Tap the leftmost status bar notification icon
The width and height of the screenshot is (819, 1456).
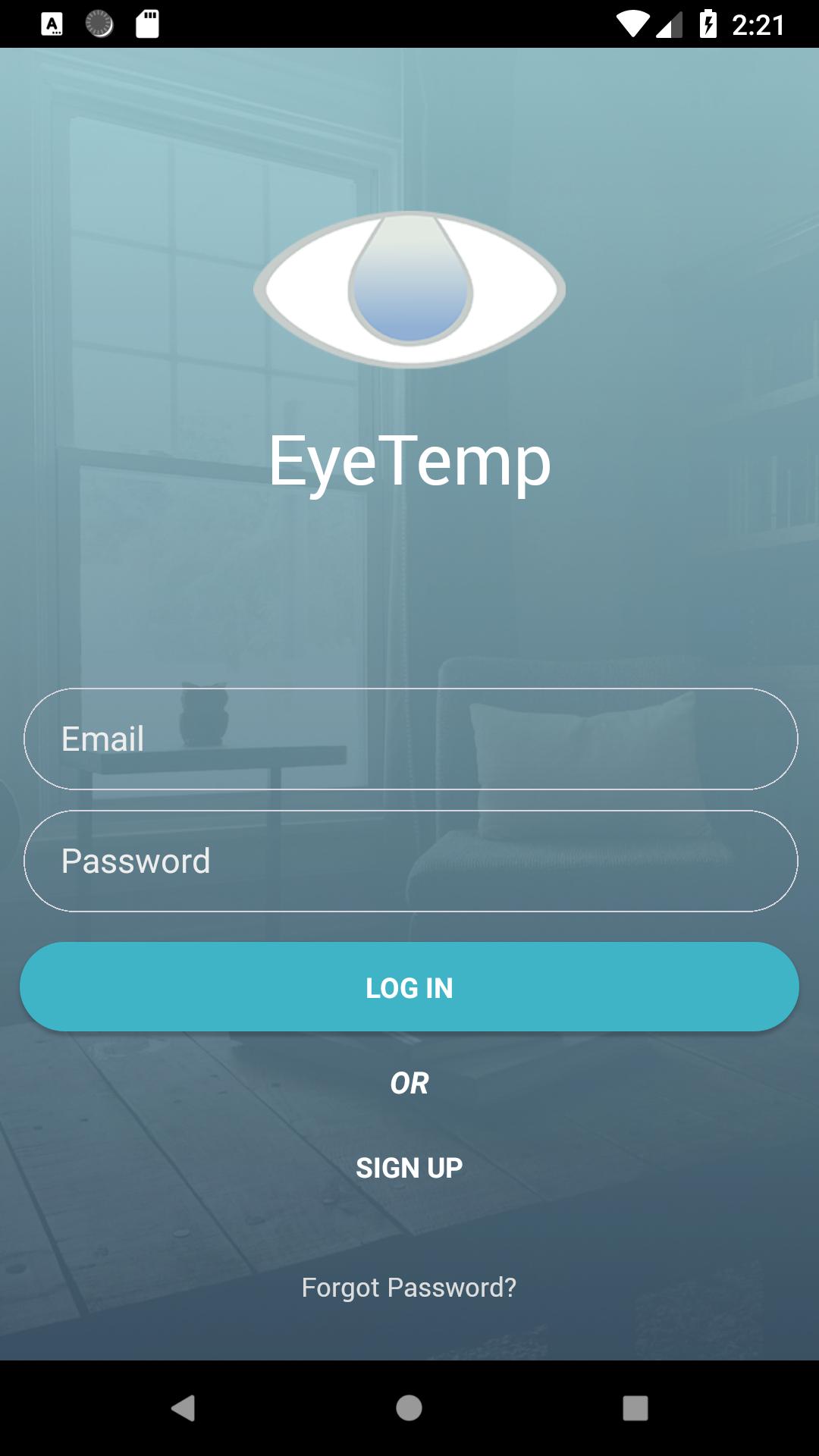tap(51, 22)
